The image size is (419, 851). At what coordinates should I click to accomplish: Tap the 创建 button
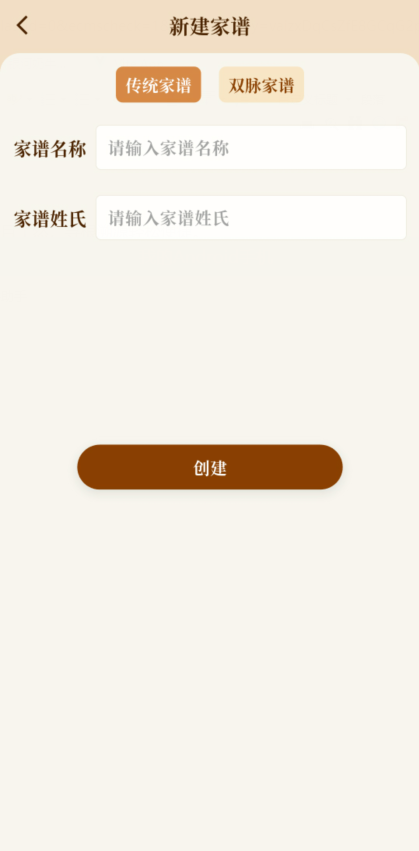click(210, 467)
